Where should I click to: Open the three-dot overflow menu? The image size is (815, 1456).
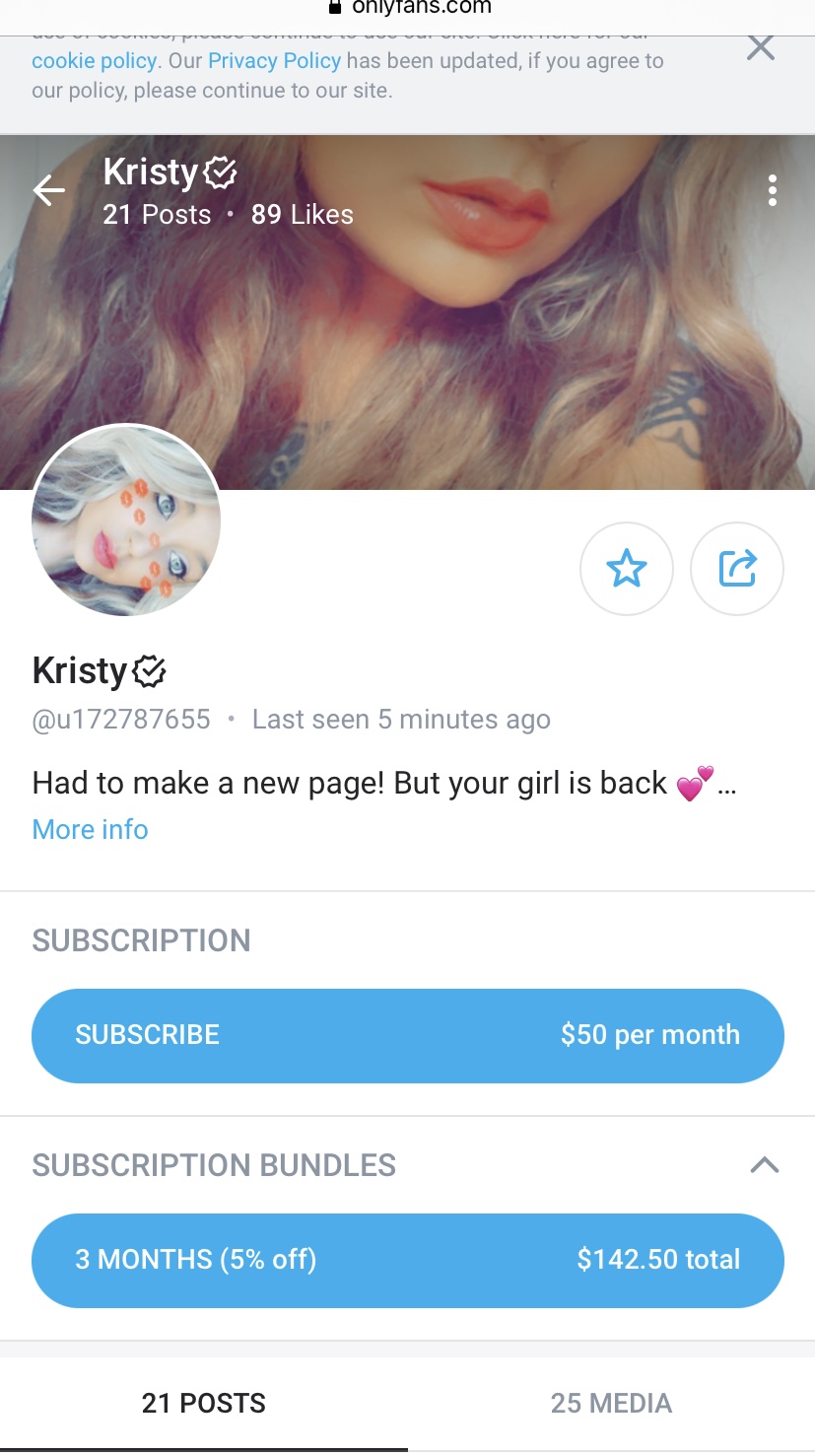tap(772, 190)
